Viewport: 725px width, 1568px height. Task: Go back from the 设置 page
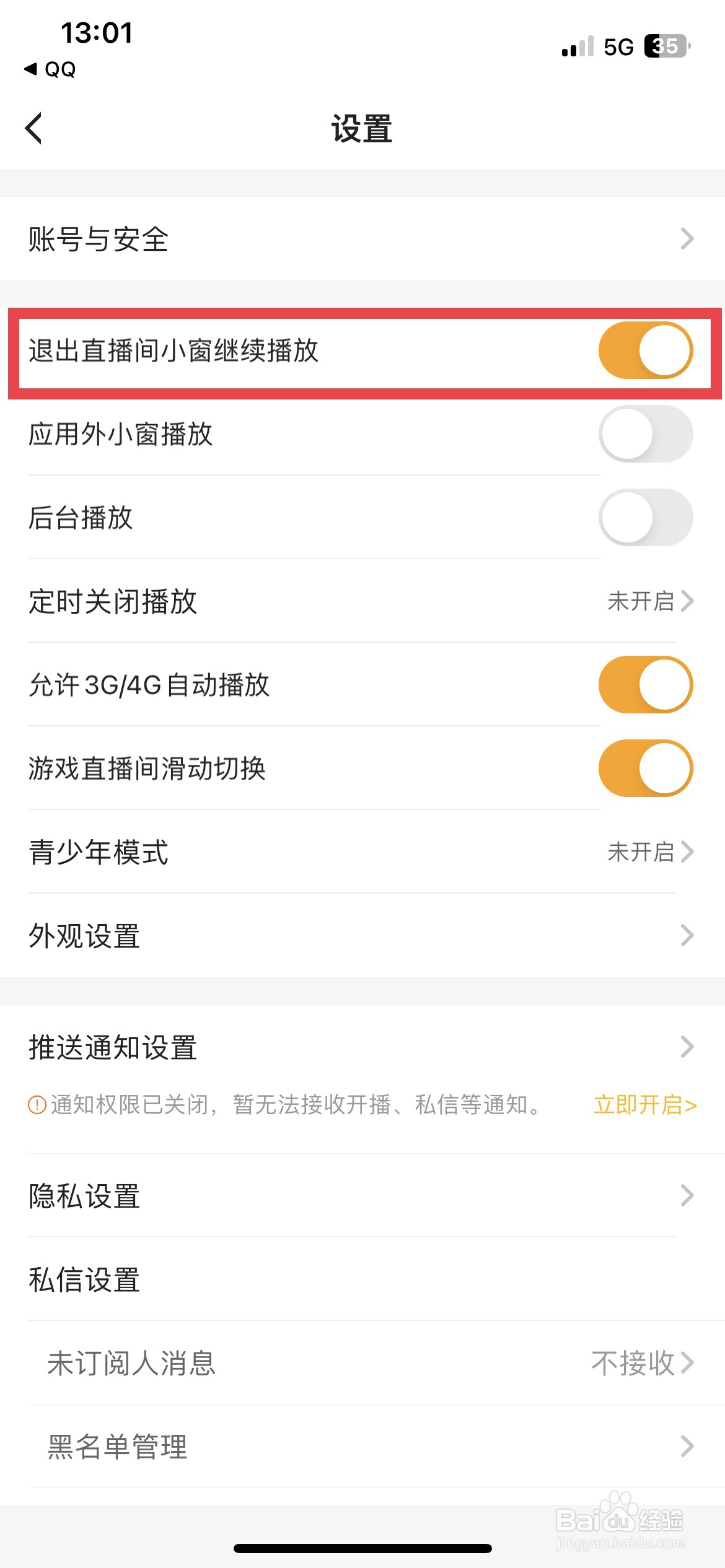point(34,128)
